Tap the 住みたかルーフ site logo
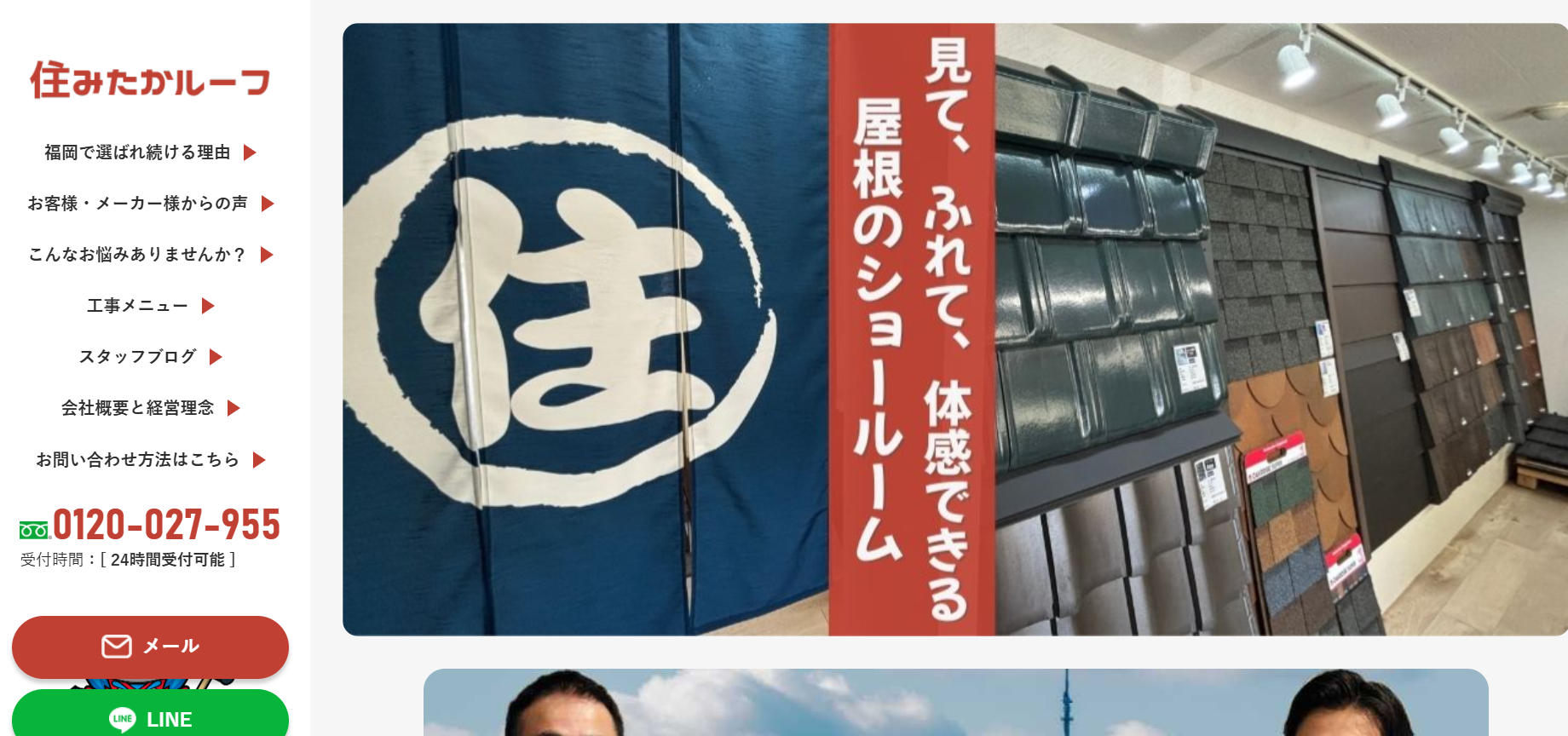 point(150,80)
